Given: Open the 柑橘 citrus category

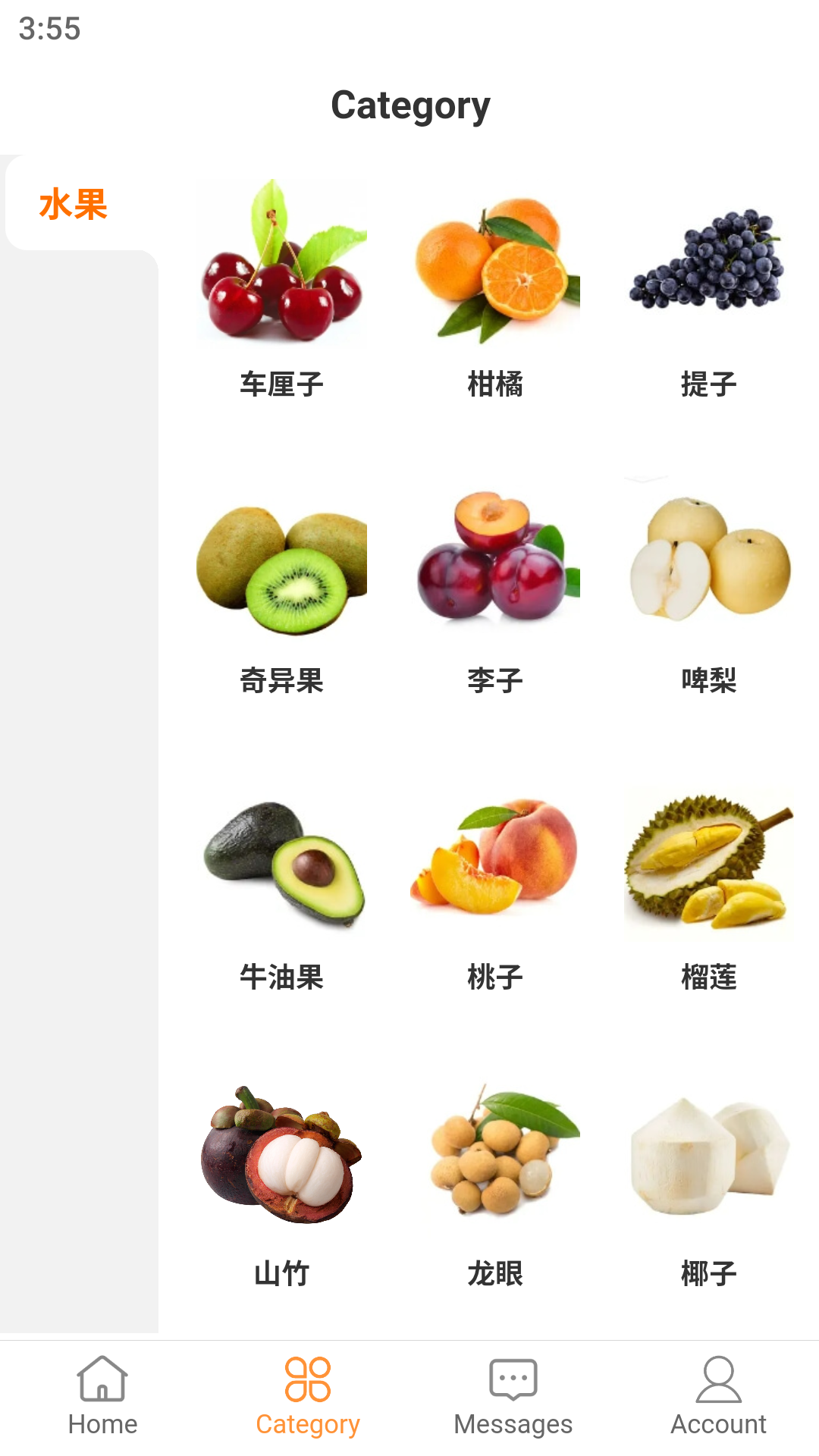Looking at the screenshot, I should coord(495,288).
